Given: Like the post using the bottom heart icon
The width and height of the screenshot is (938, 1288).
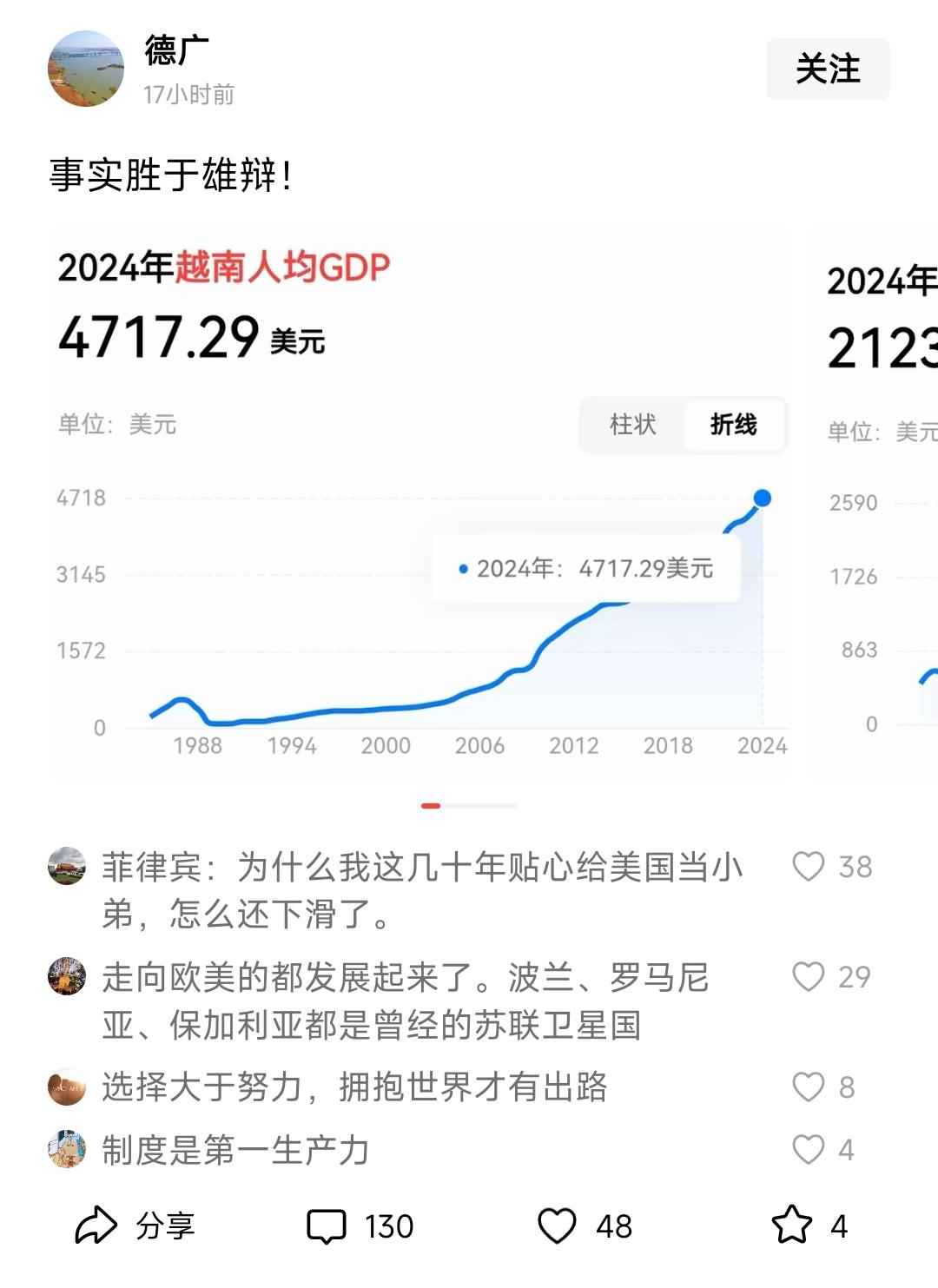Looking at the screenshot, I should coord(557,1226).
